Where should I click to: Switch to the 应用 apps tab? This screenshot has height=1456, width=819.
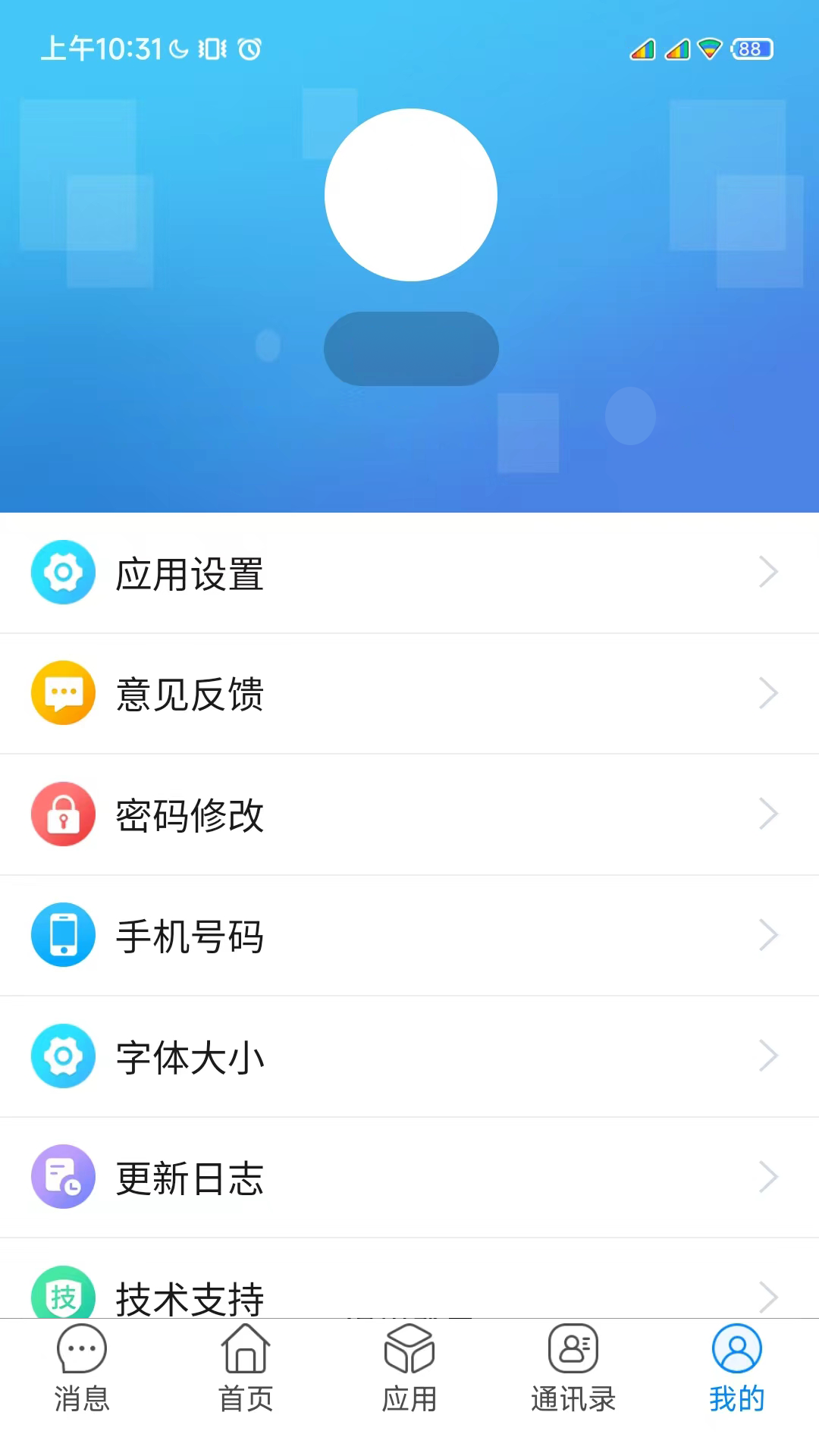(409, 1369)
